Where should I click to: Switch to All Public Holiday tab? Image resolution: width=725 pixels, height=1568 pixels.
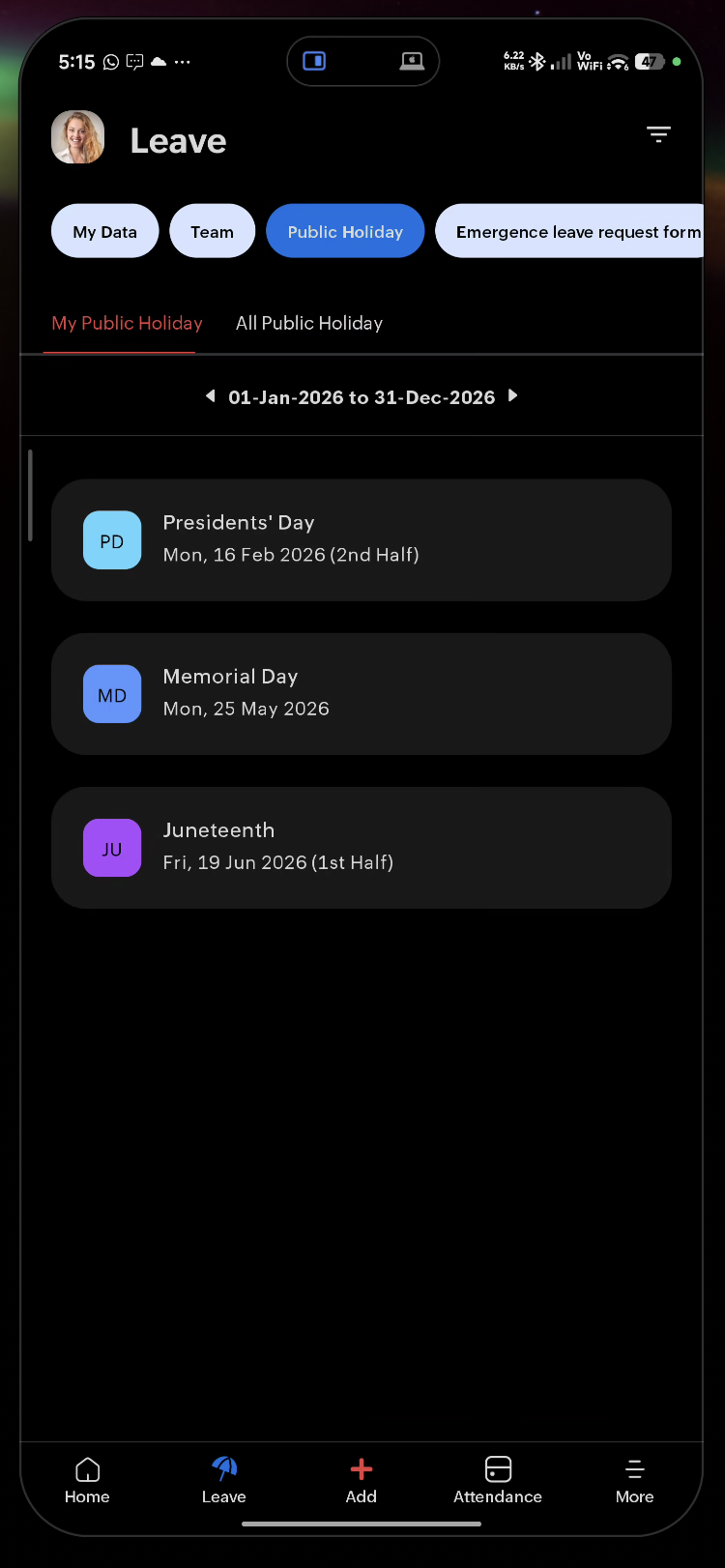(309, 323)
